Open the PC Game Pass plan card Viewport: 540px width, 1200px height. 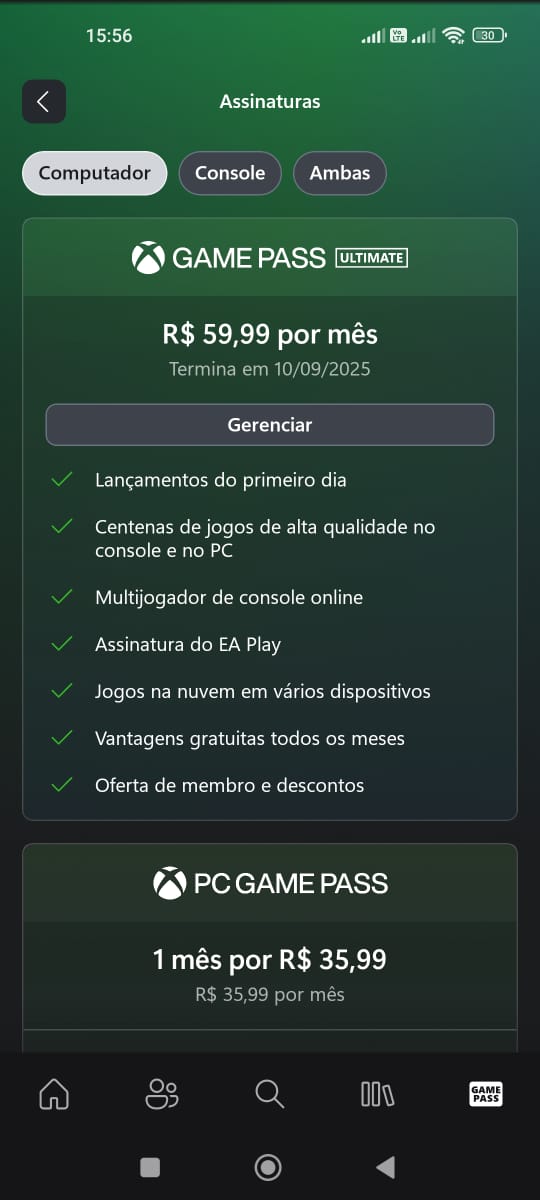[x=270, y=947]
